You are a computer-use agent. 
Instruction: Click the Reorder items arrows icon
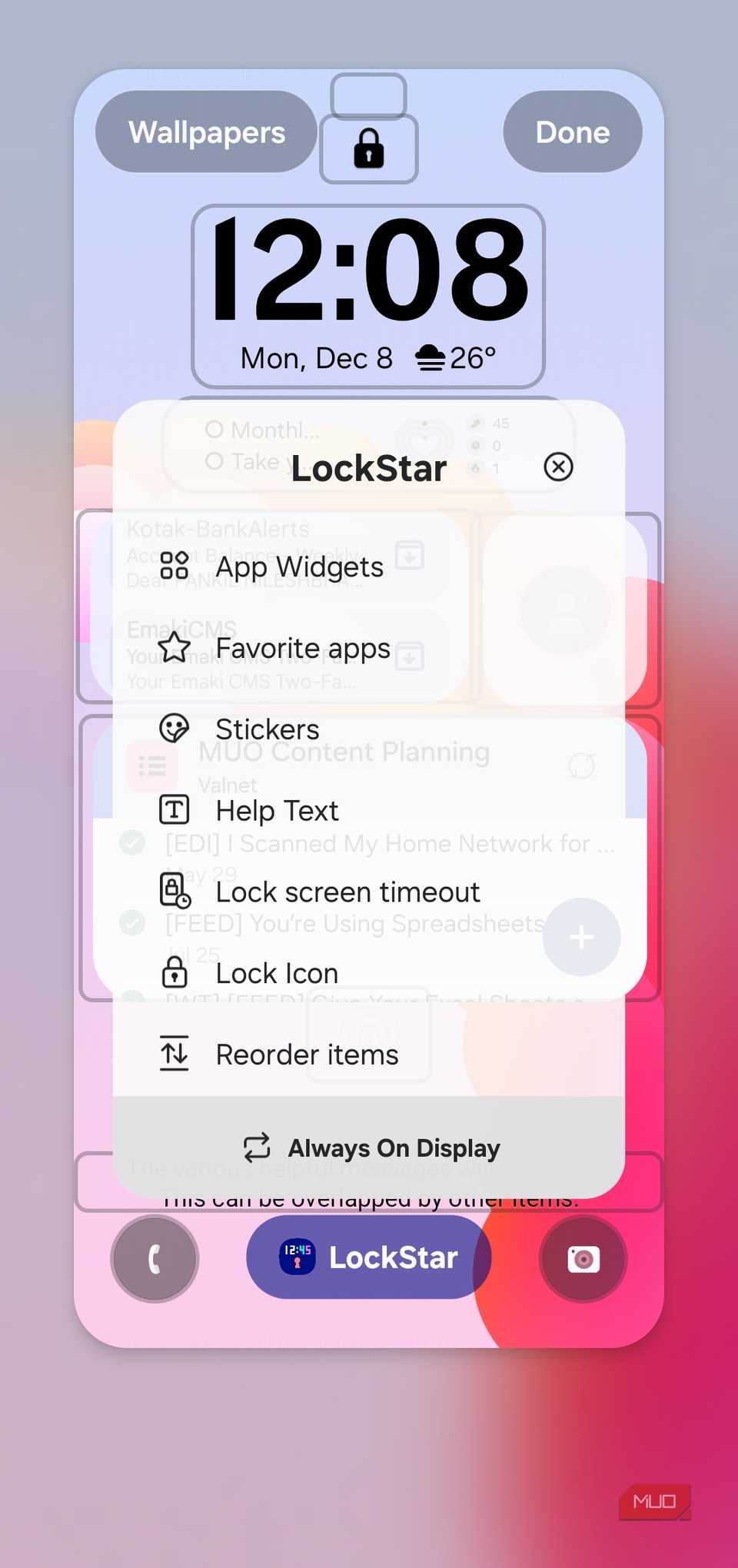coord(175,1054)
